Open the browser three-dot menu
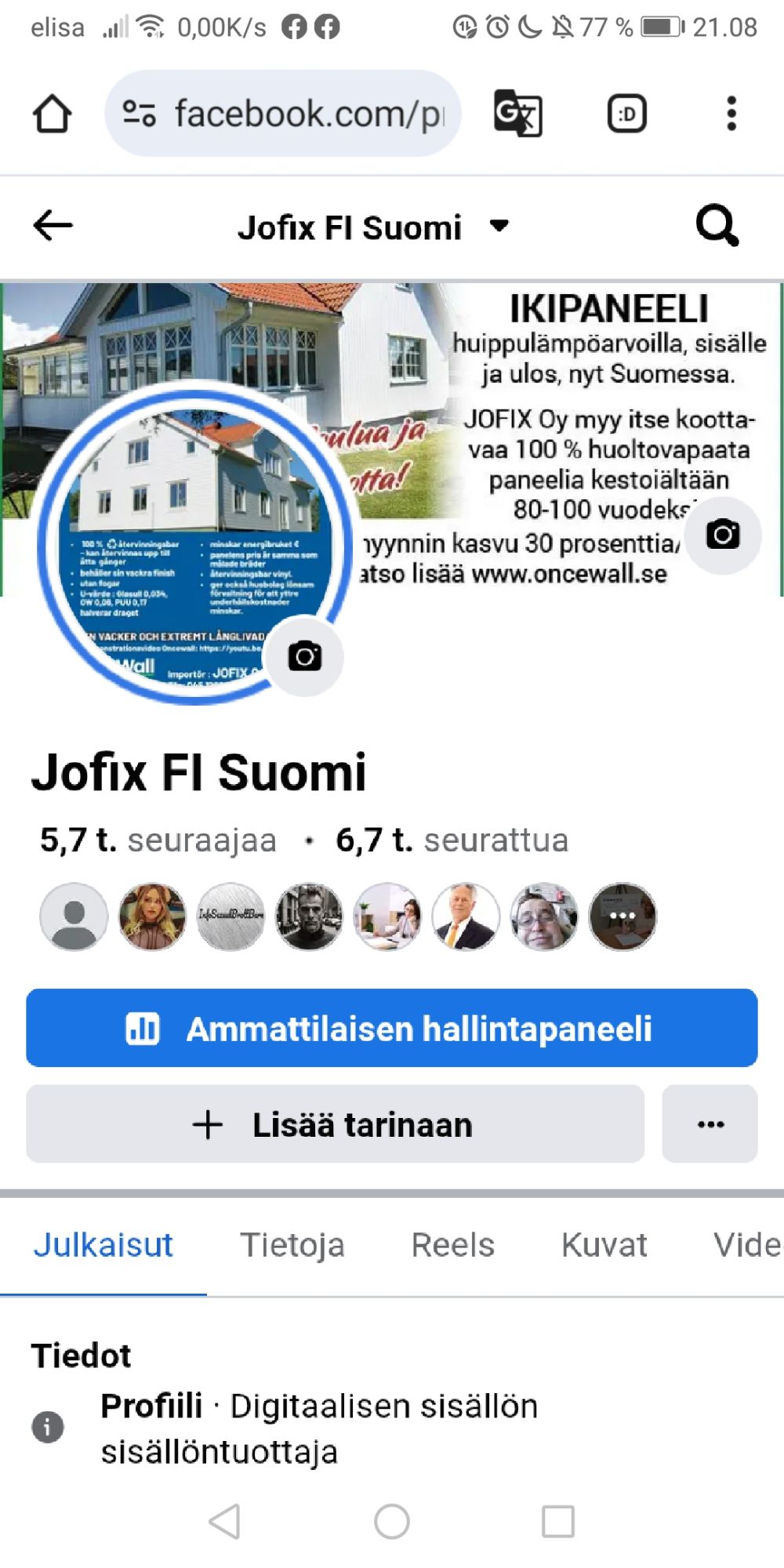 tap(731, 114)
